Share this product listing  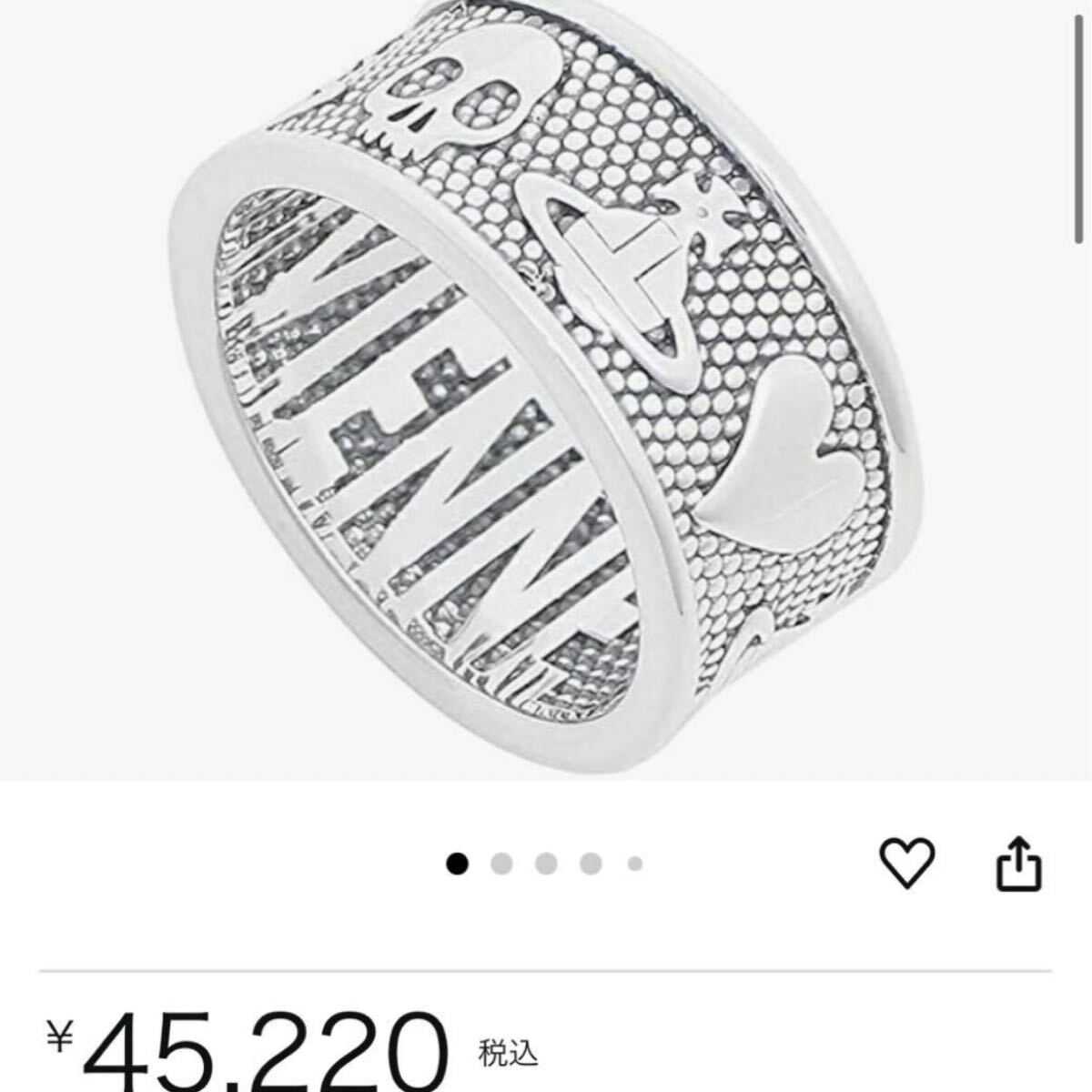[1019, 864]
